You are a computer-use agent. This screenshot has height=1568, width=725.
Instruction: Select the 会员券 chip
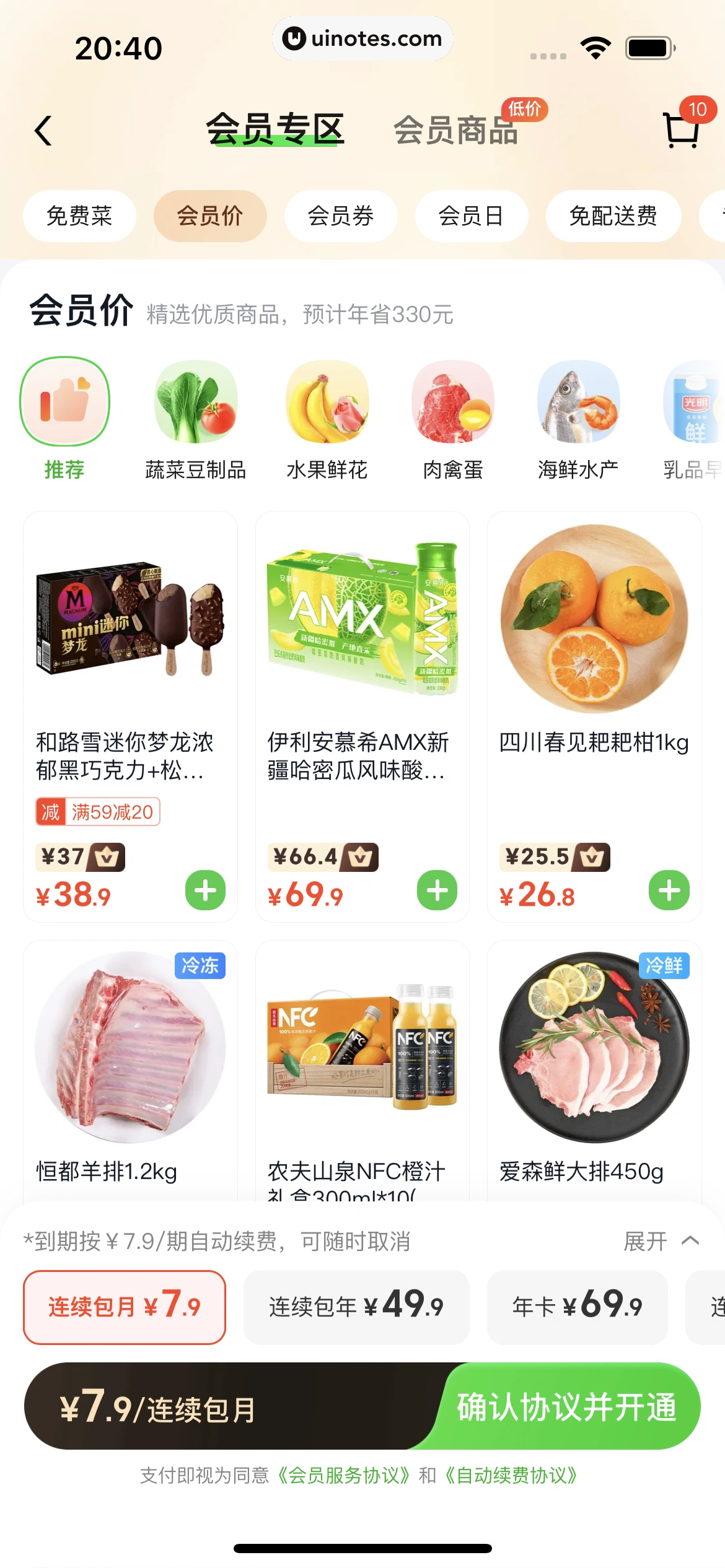point(341,216)
